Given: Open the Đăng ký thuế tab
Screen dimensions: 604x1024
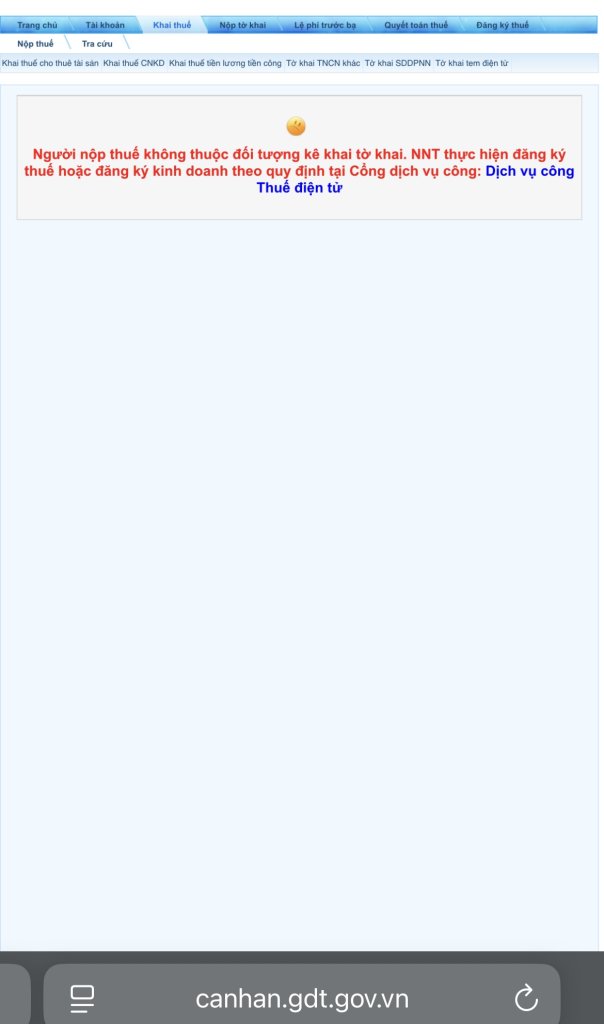Looking at the screenshot, I should point(502,25).
